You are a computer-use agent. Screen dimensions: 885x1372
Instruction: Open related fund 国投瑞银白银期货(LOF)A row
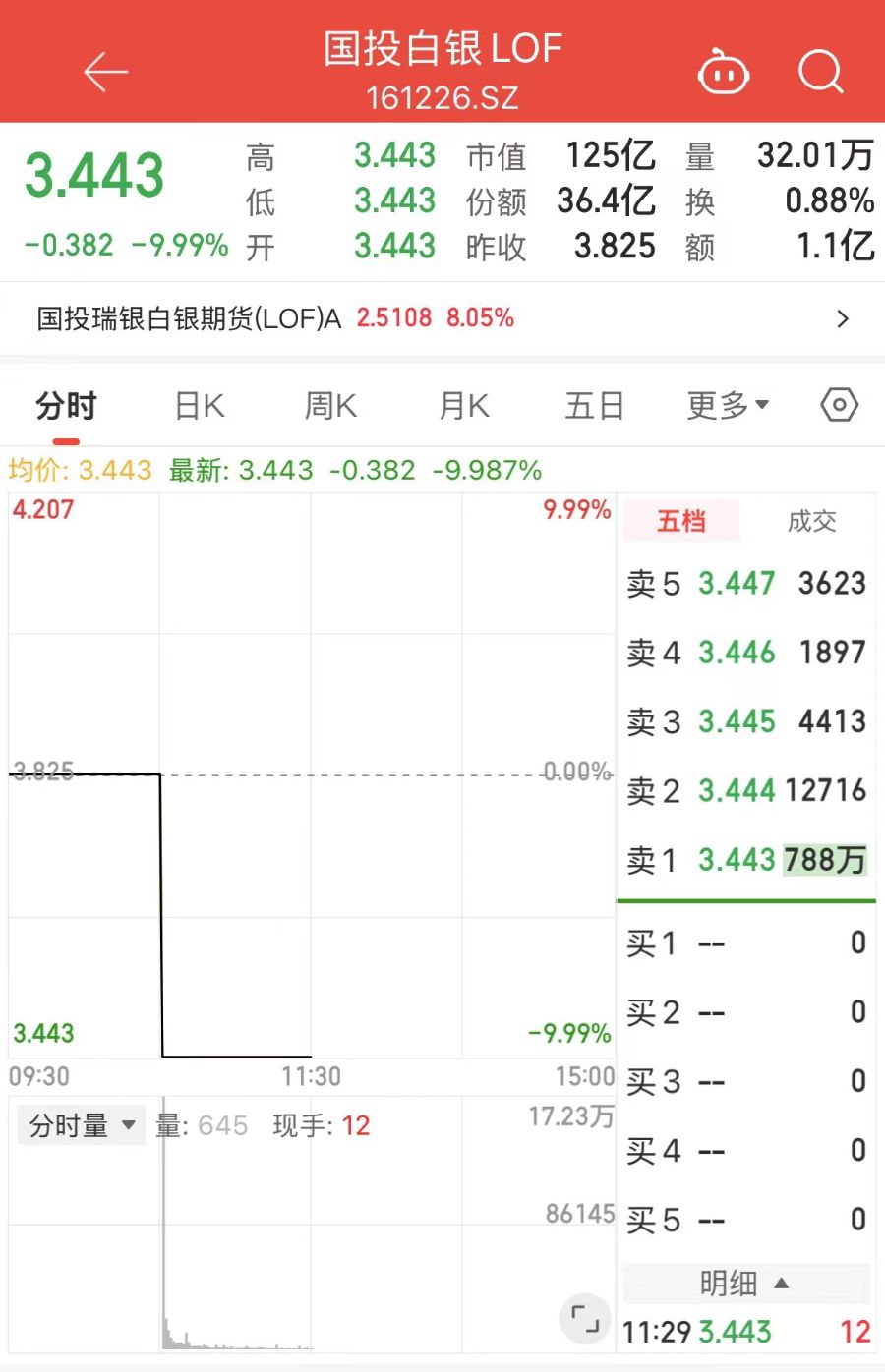point(442,318)
